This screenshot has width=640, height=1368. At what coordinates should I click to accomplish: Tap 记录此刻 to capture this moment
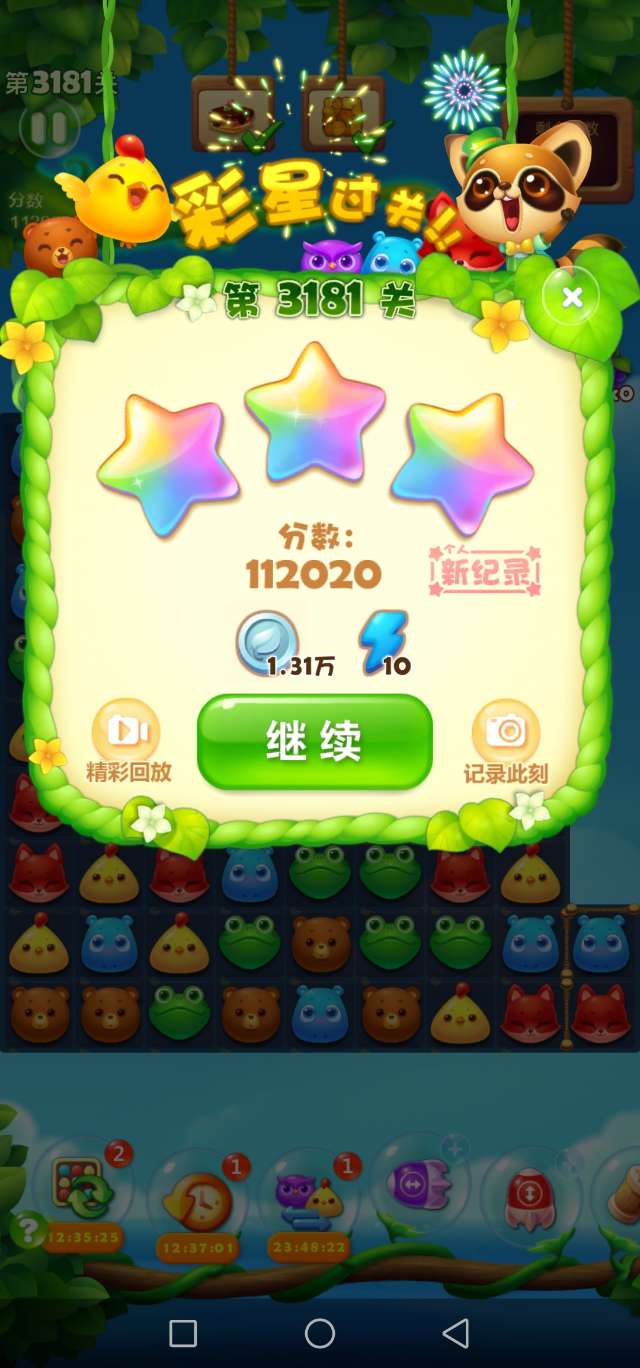pyautogui.click(x=506, y=740)
